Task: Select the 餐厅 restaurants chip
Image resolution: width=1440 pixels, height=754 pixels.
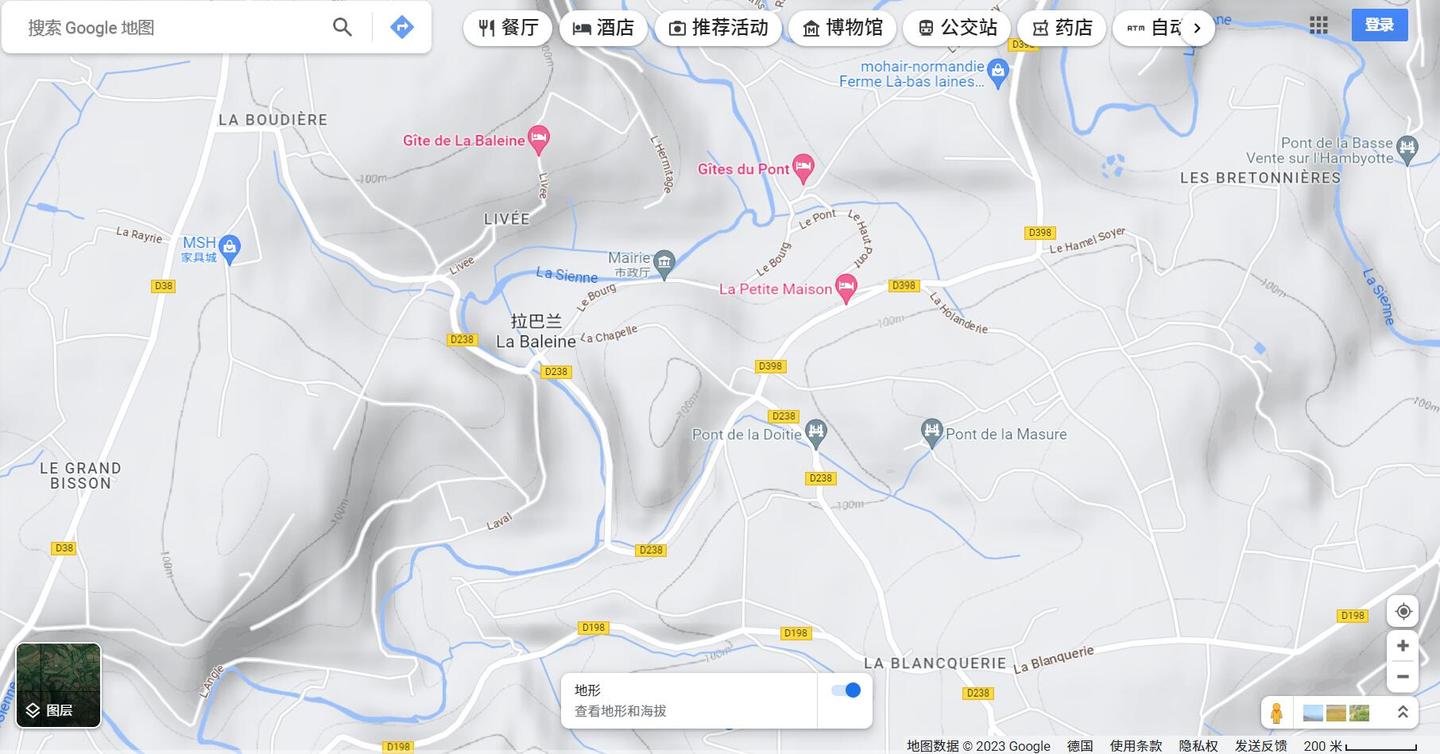Action: coord(508,28)
